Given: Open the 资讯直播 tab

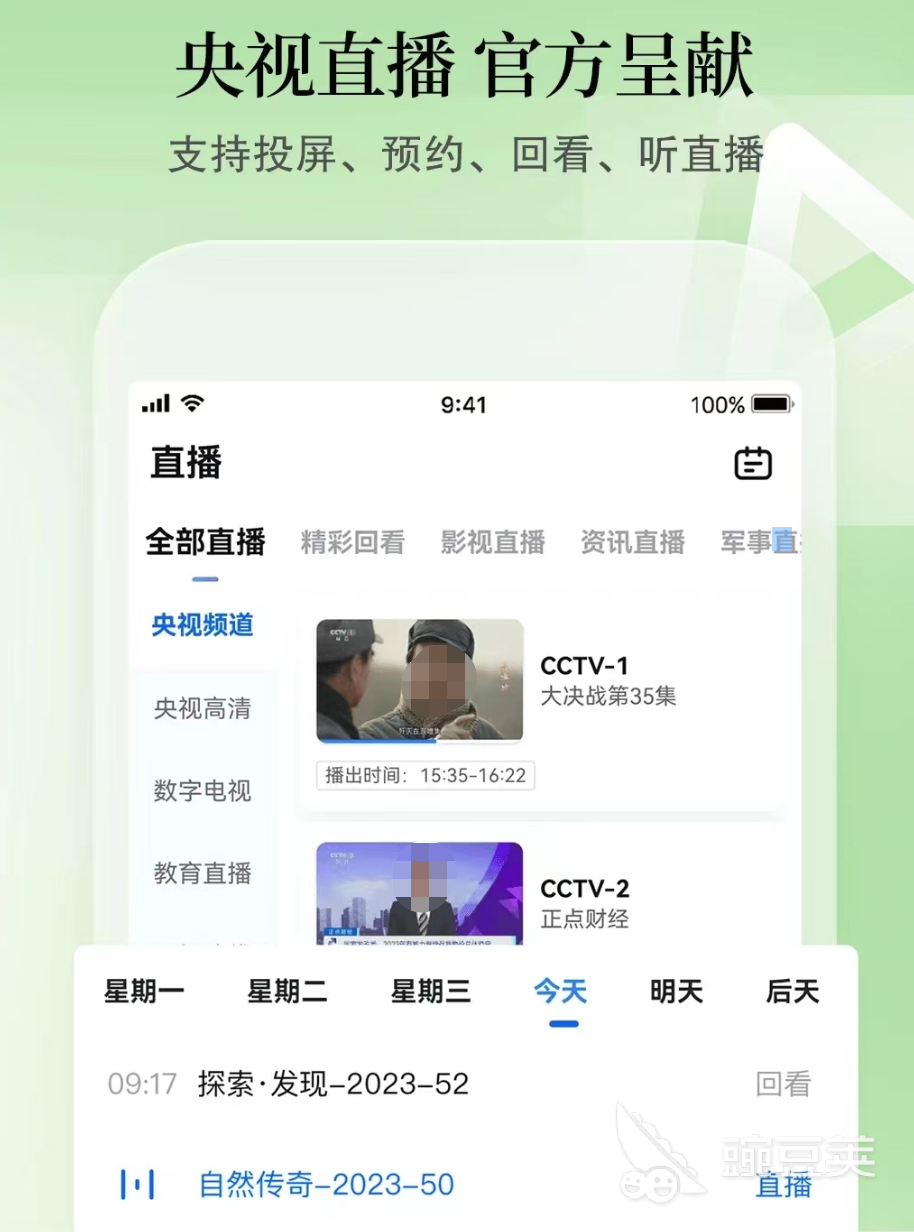Looking at the screenshot, I should 632,541.
